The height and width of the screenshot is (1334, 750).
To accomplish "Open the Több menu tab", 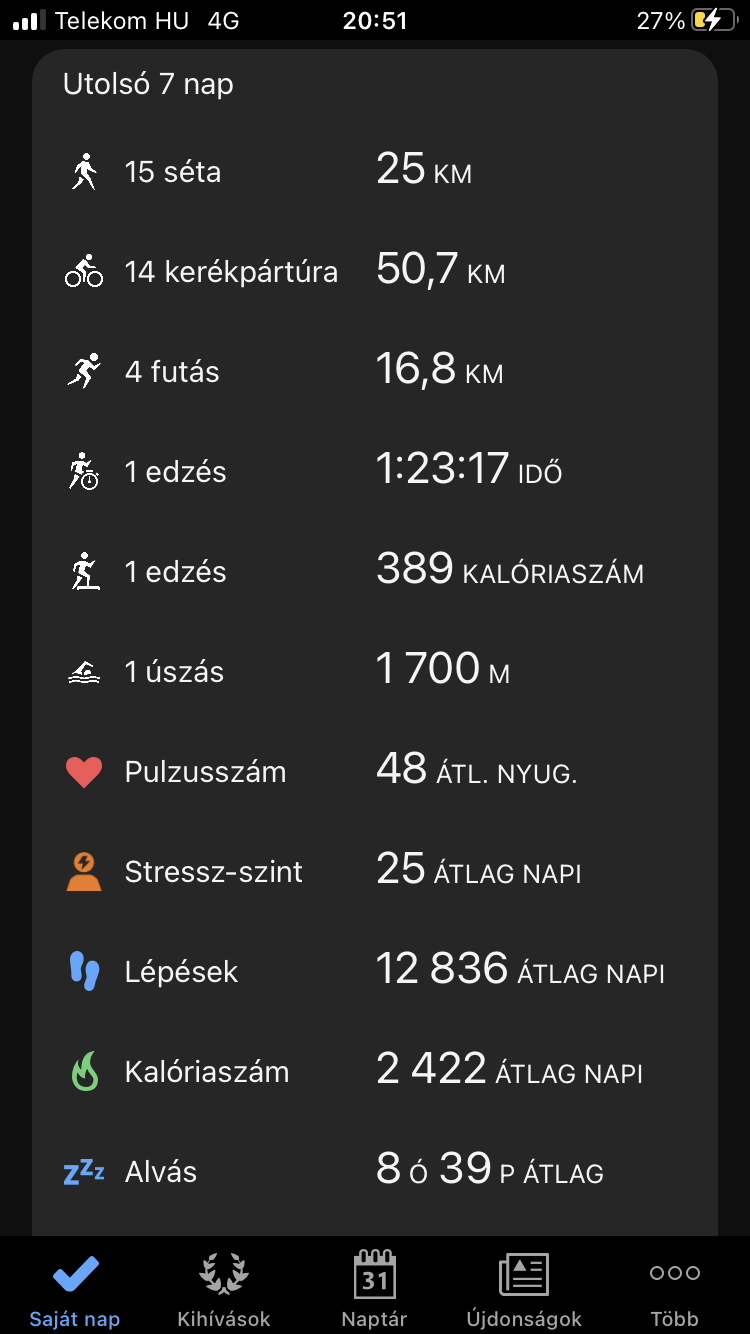I will coord(674,1288).
